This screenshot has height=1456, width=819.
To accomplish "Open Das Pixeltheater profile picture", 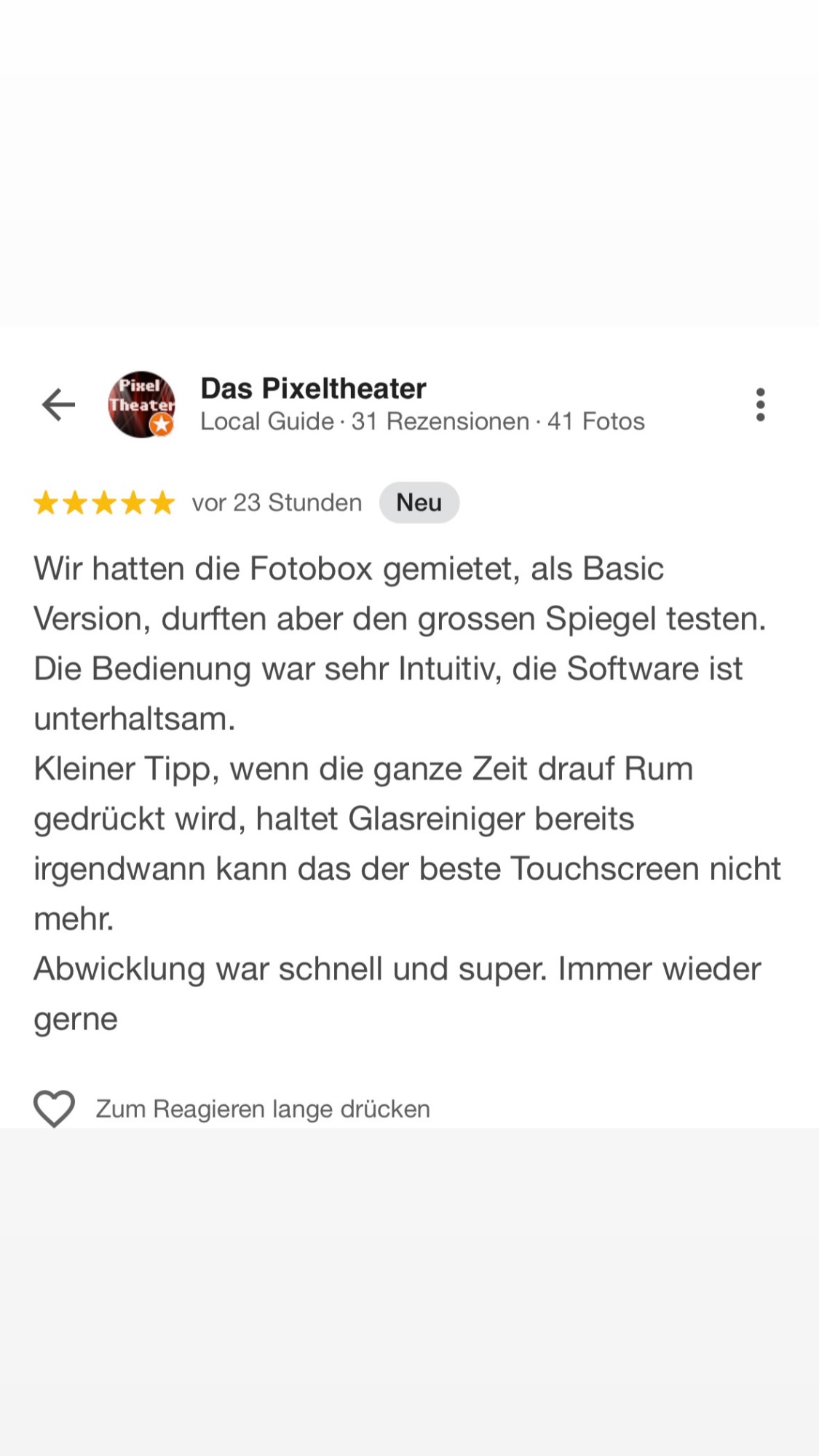I will coord(141,405).
